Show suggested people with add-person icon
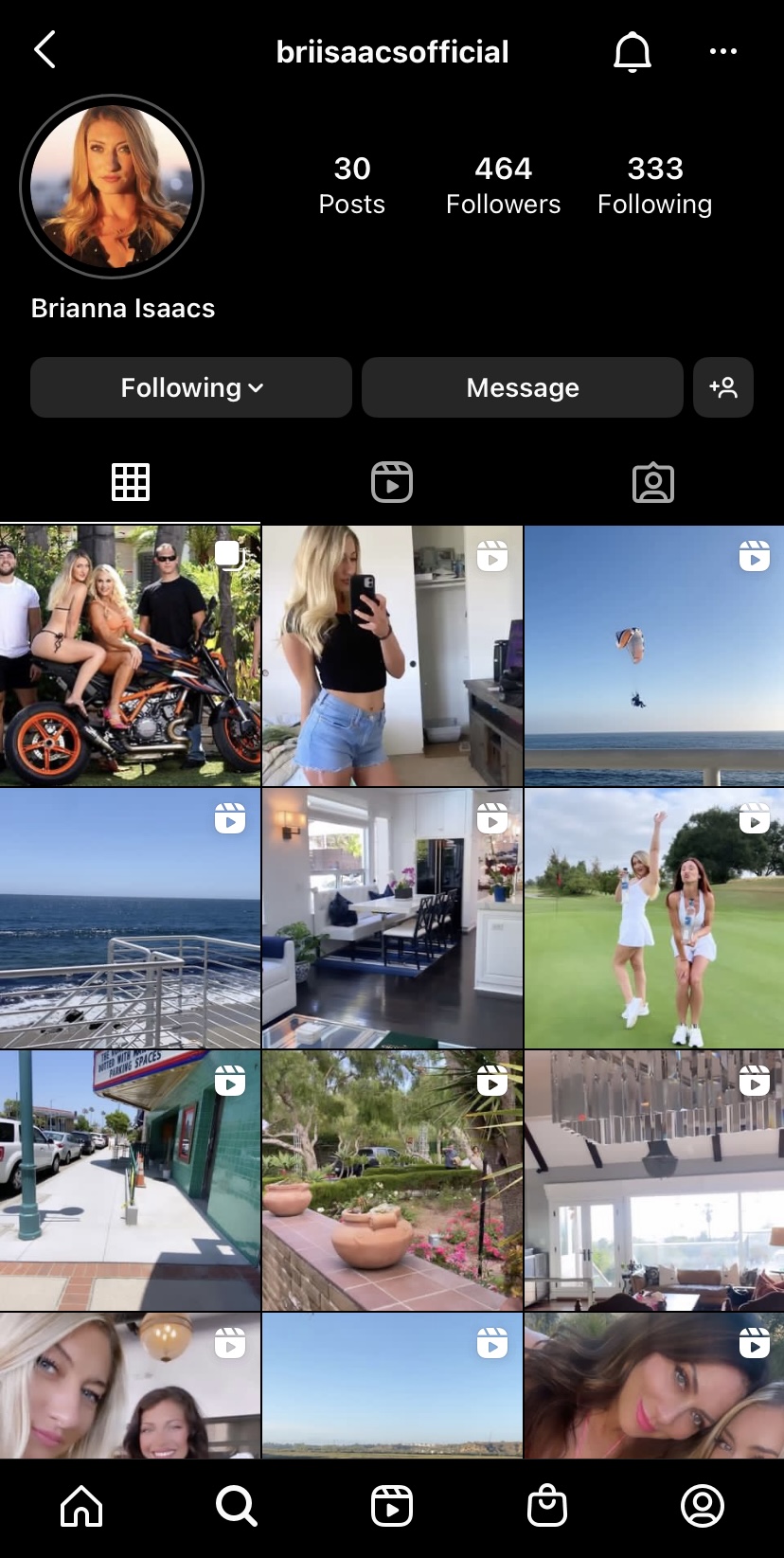784x1558 pixels. click(x=722, y=387)
